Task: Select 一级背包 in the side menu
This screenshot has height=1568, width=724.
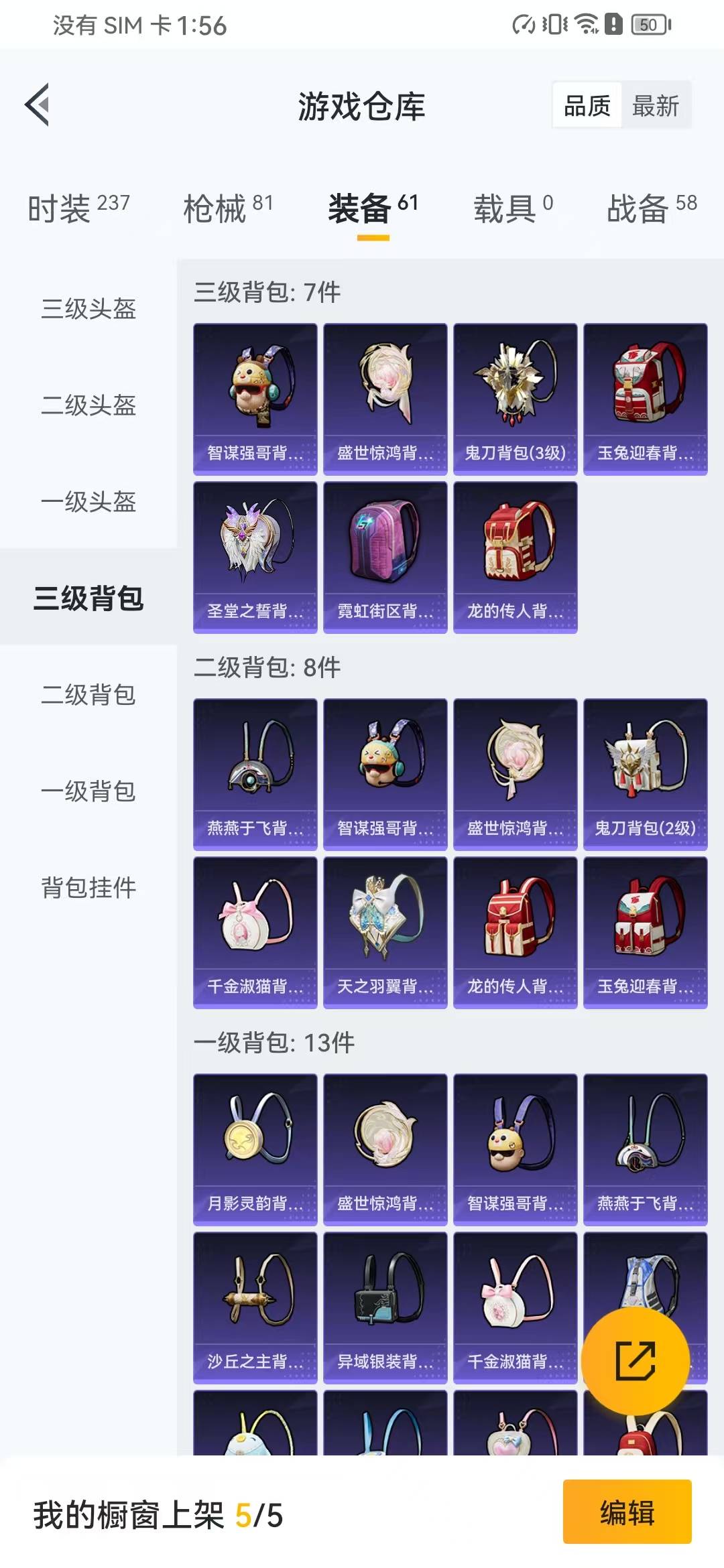Action: click(x=88, y=791)
